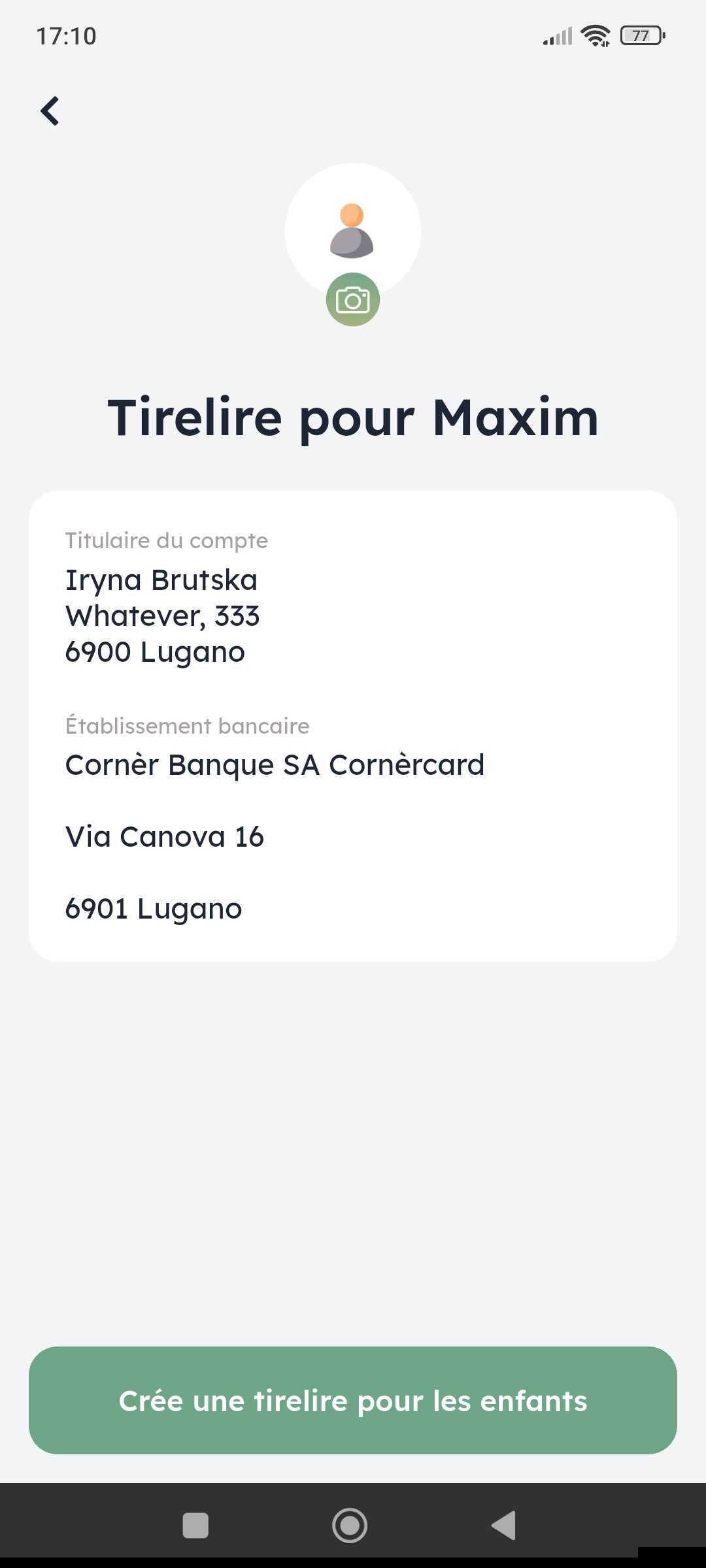Open recent apps from navigation bar

tap(195, 1526)
